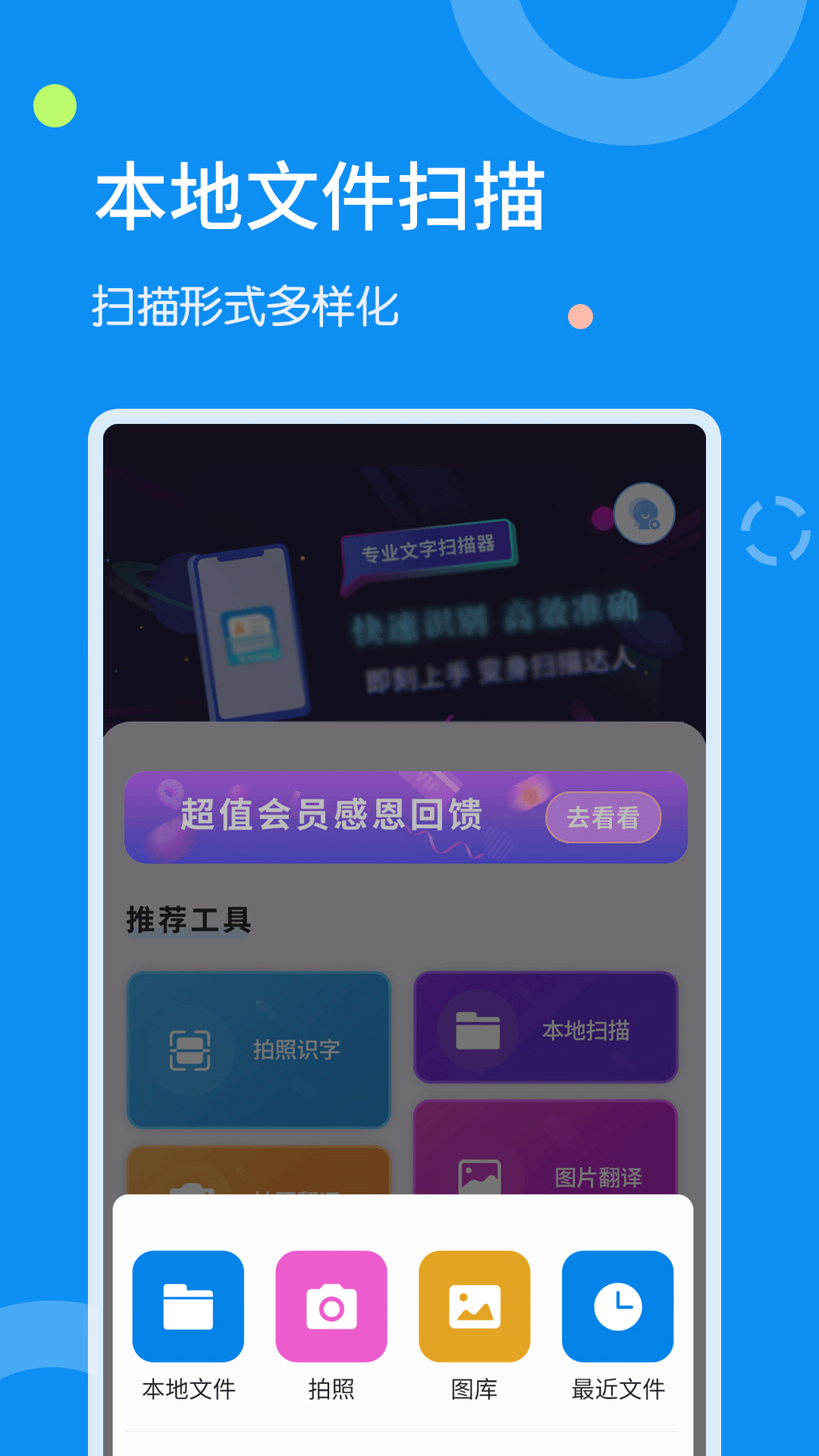Tap the 最近文件 label text
Viewport: 819px width, 1456px height.
pos(616,1391)
